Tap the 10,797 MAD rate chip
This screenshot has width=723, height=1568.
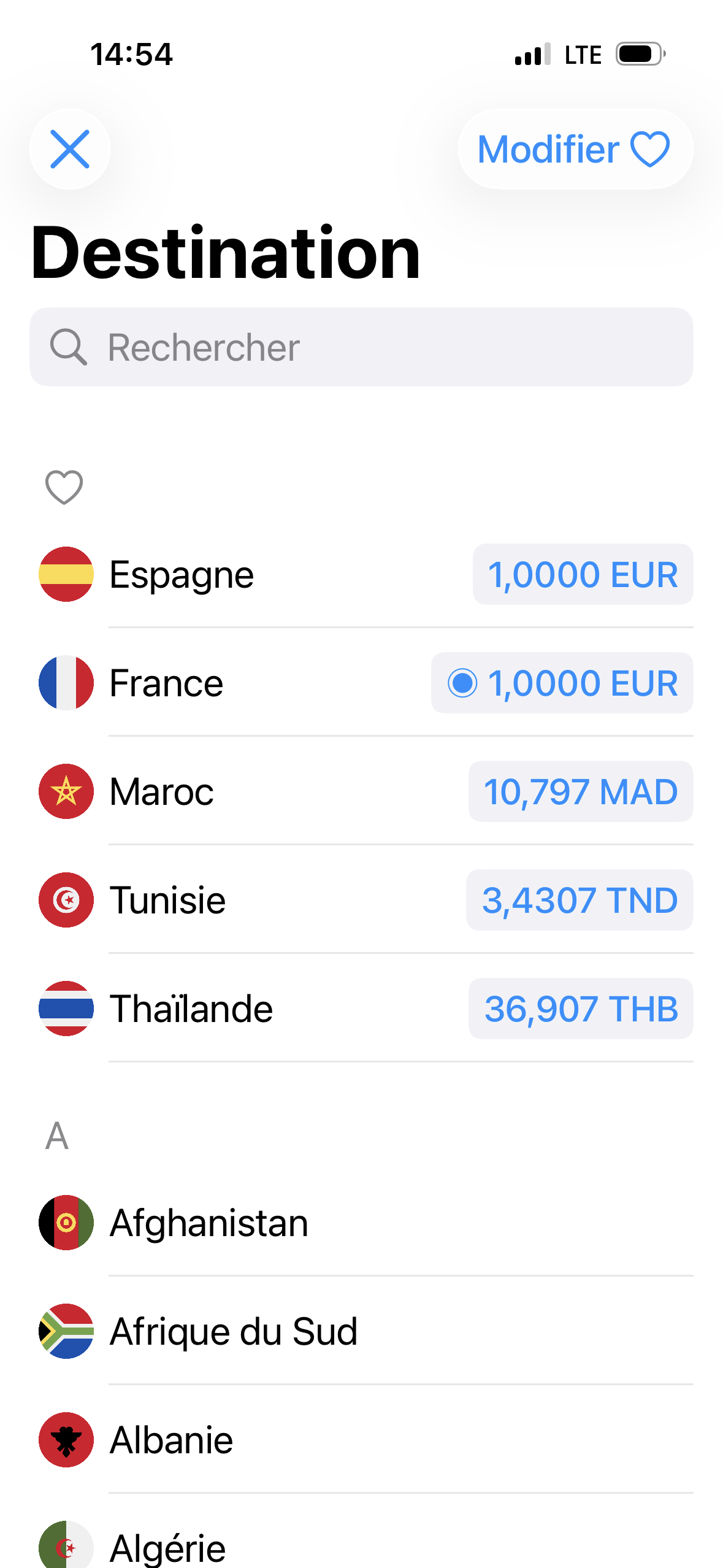tap(580, 791)
